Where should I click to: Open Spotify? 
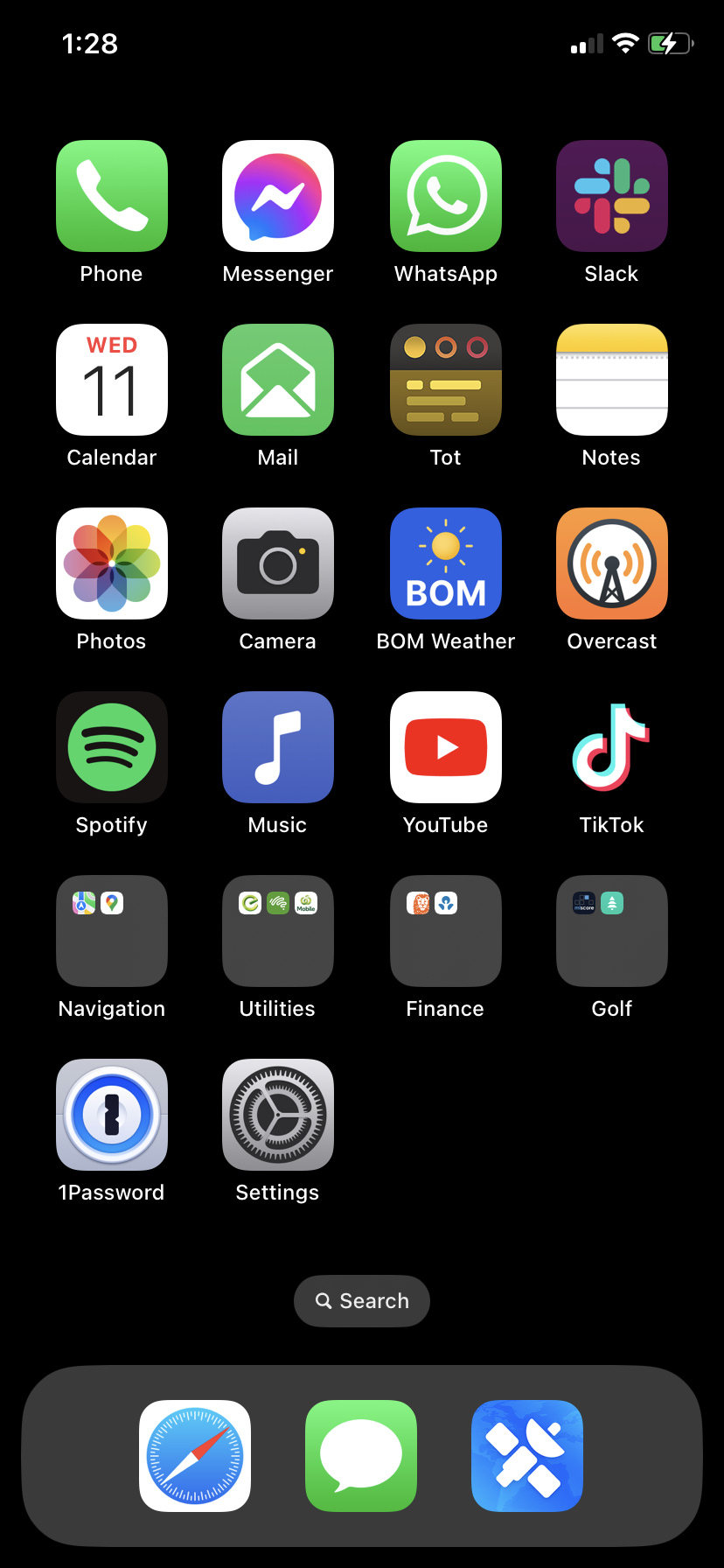[112, 747]
